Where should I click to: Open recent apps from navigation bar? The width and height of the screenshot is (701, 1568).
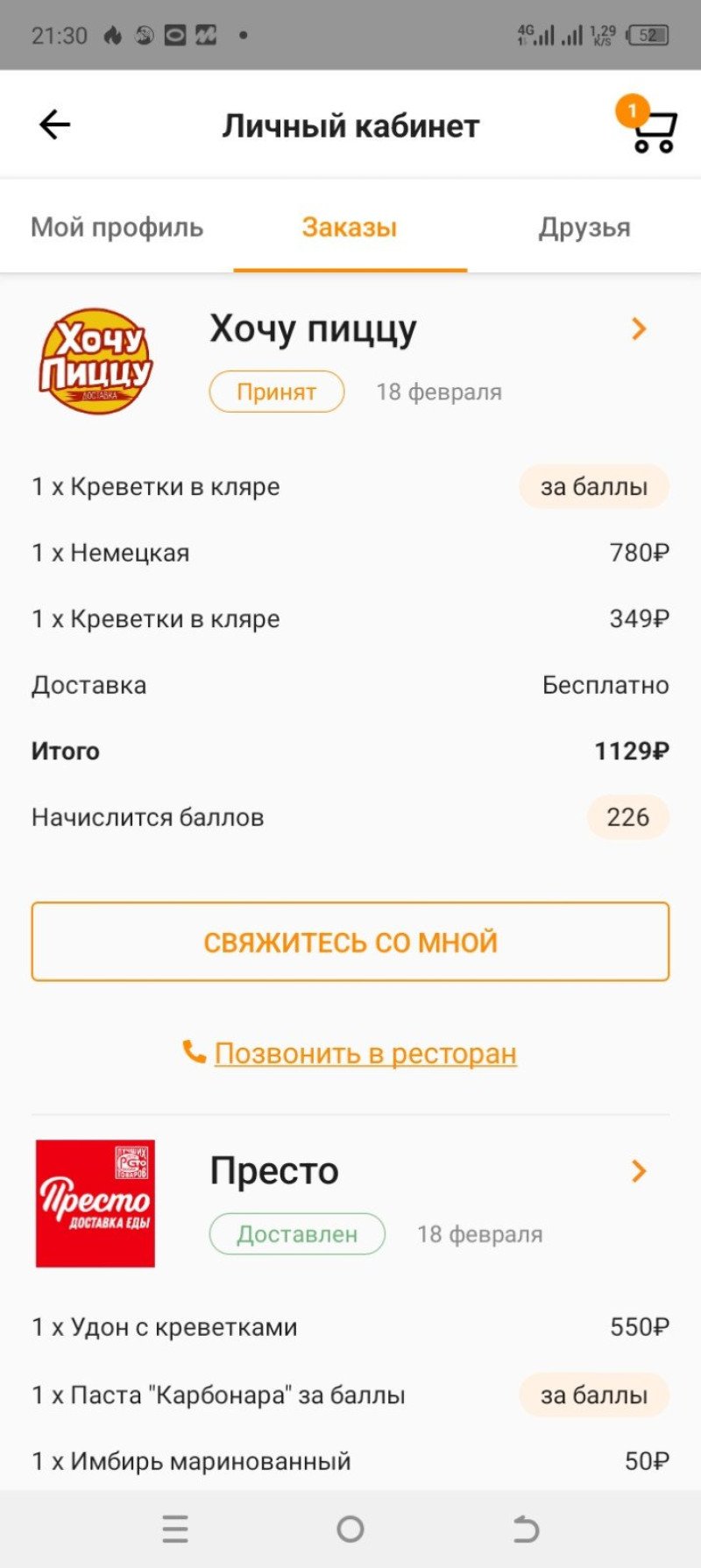[175, 1529]
